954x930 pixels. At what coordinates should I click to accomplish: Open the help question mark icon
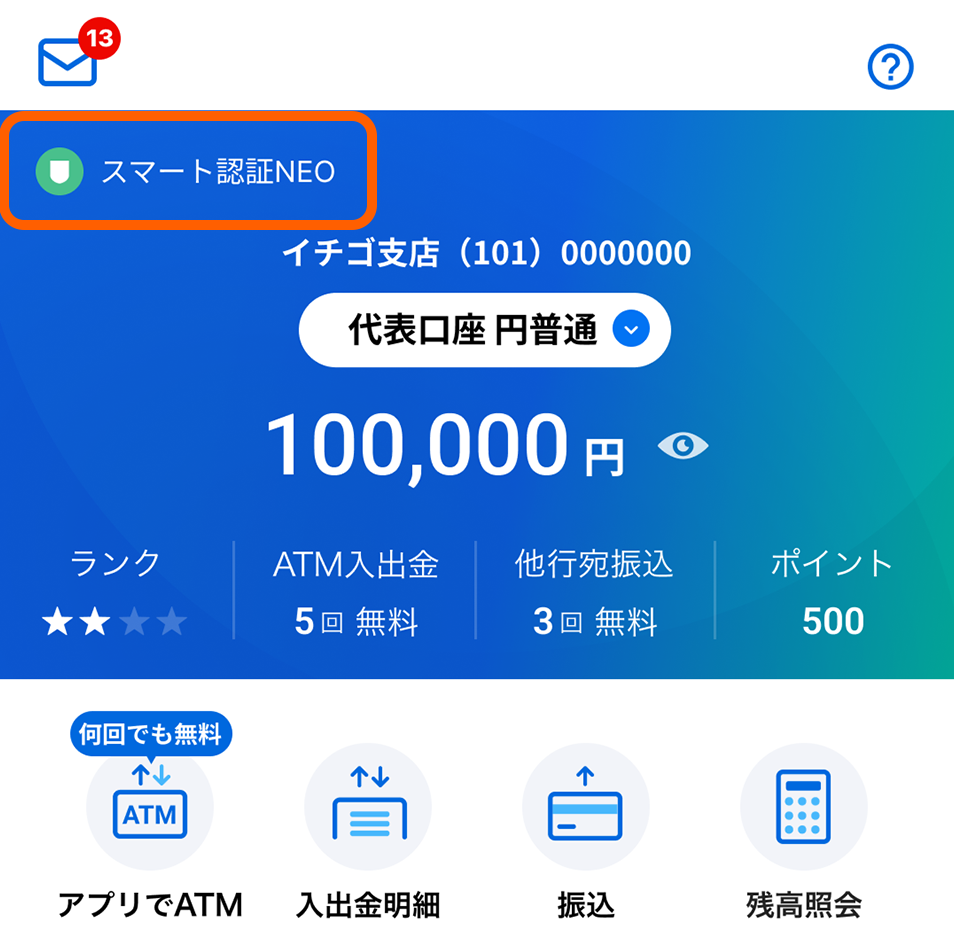pyautogui.click(x=890, y=67)
